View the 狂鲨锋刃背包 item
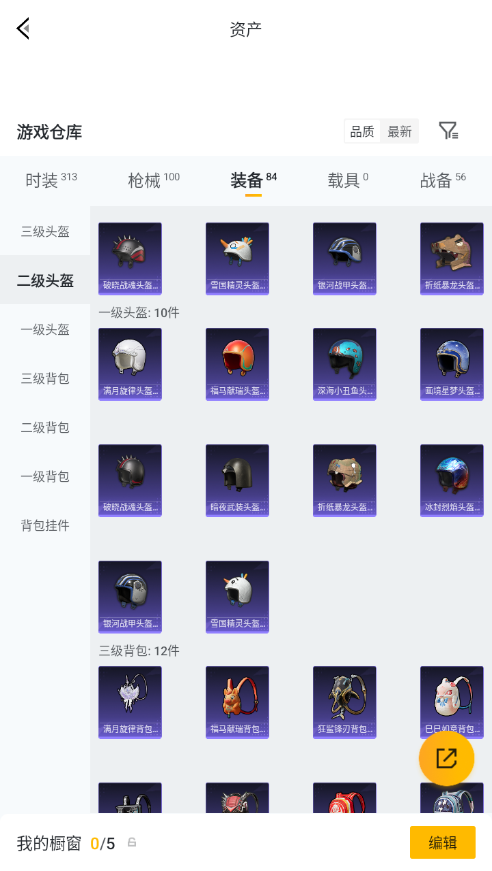The image size is (492, 871). click(x=344, y=702)
